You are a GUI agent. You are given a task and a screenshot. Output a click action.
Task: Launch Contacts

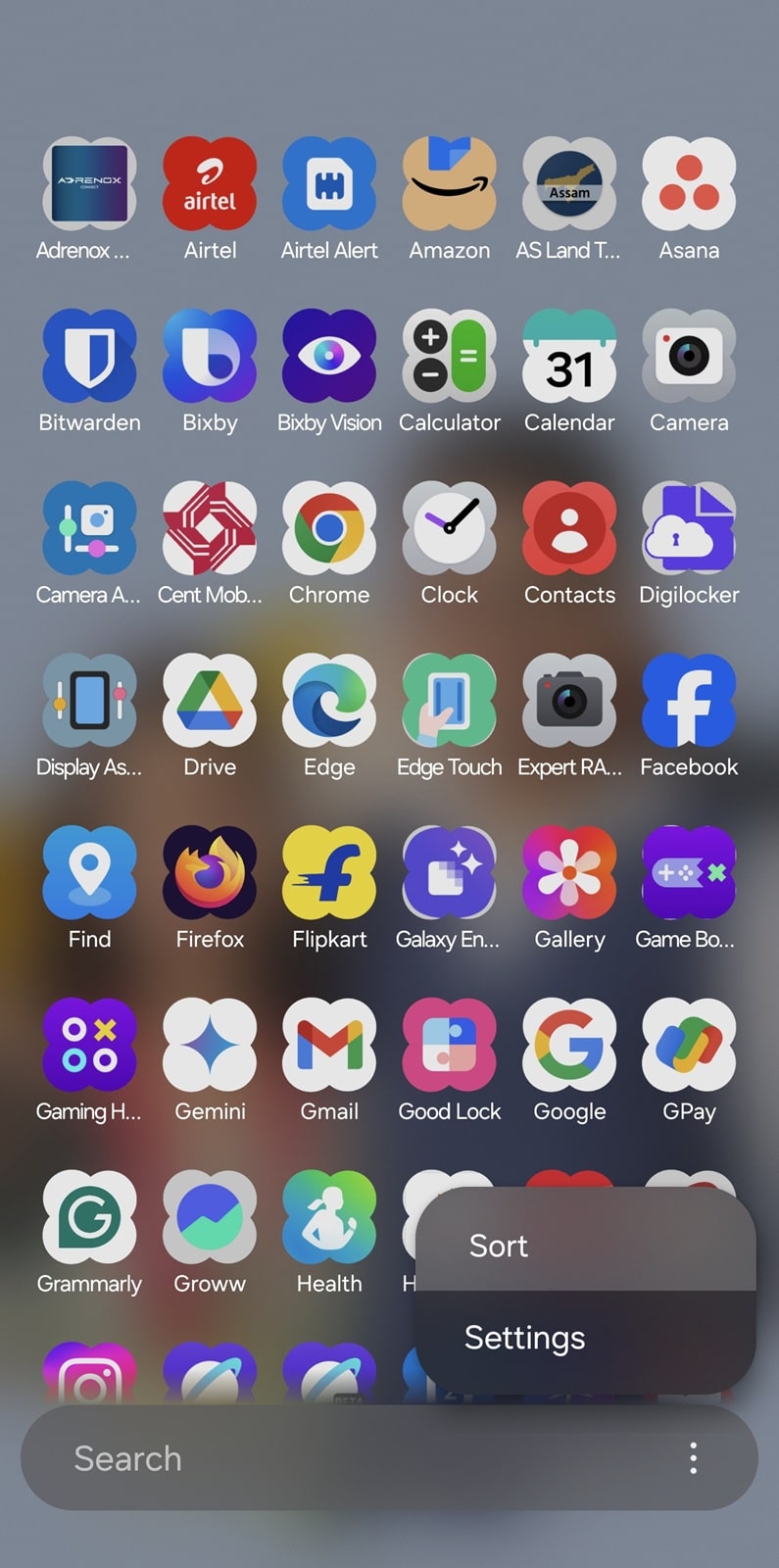[569, 528]
